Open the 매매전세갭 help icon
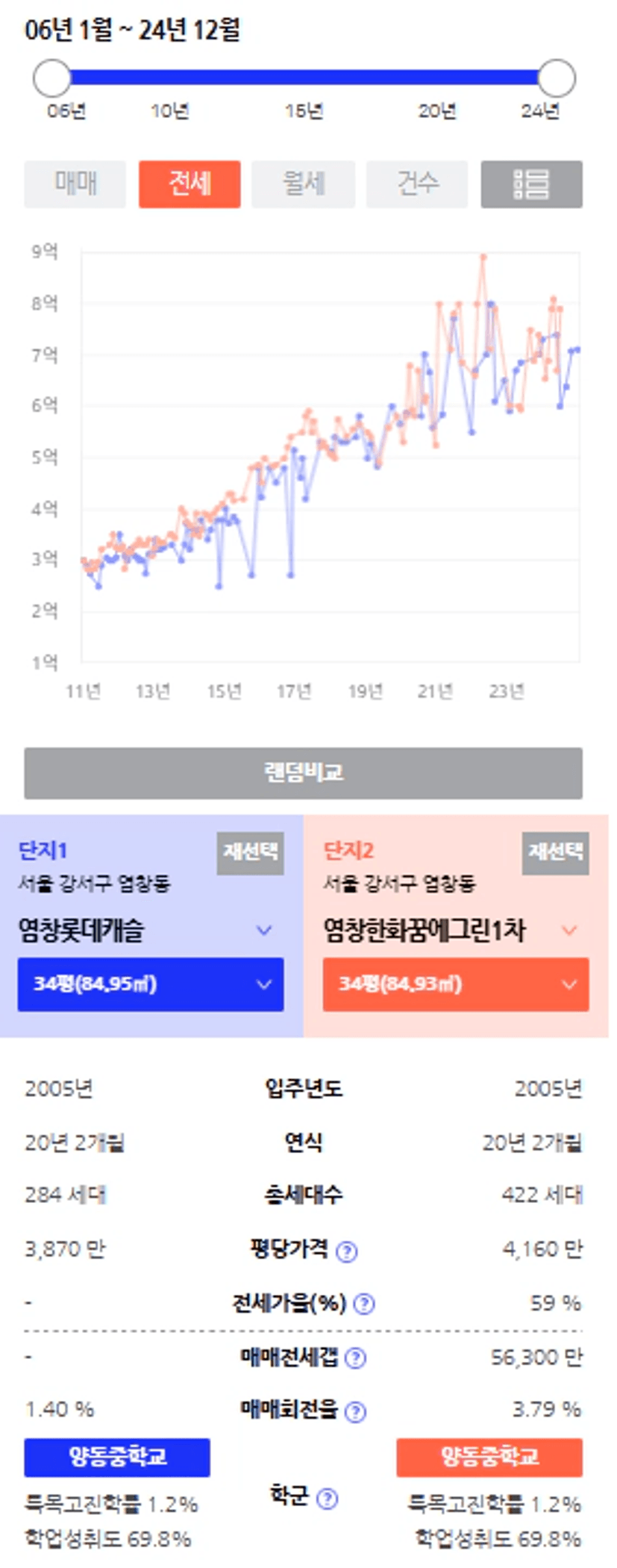 click(356, 1358)
